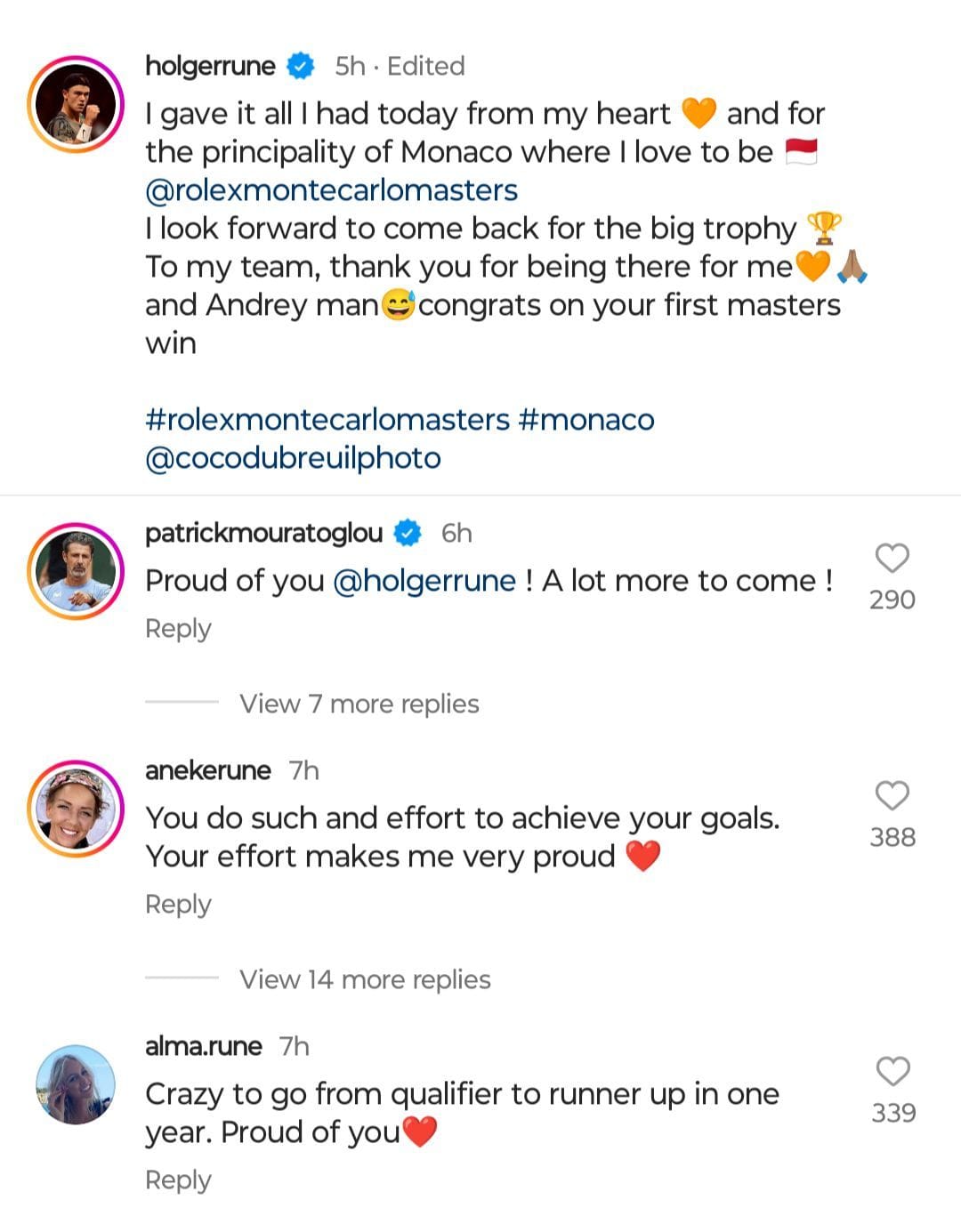Click the heart icon on patrickmouratoglou's comment

[892, 556]
